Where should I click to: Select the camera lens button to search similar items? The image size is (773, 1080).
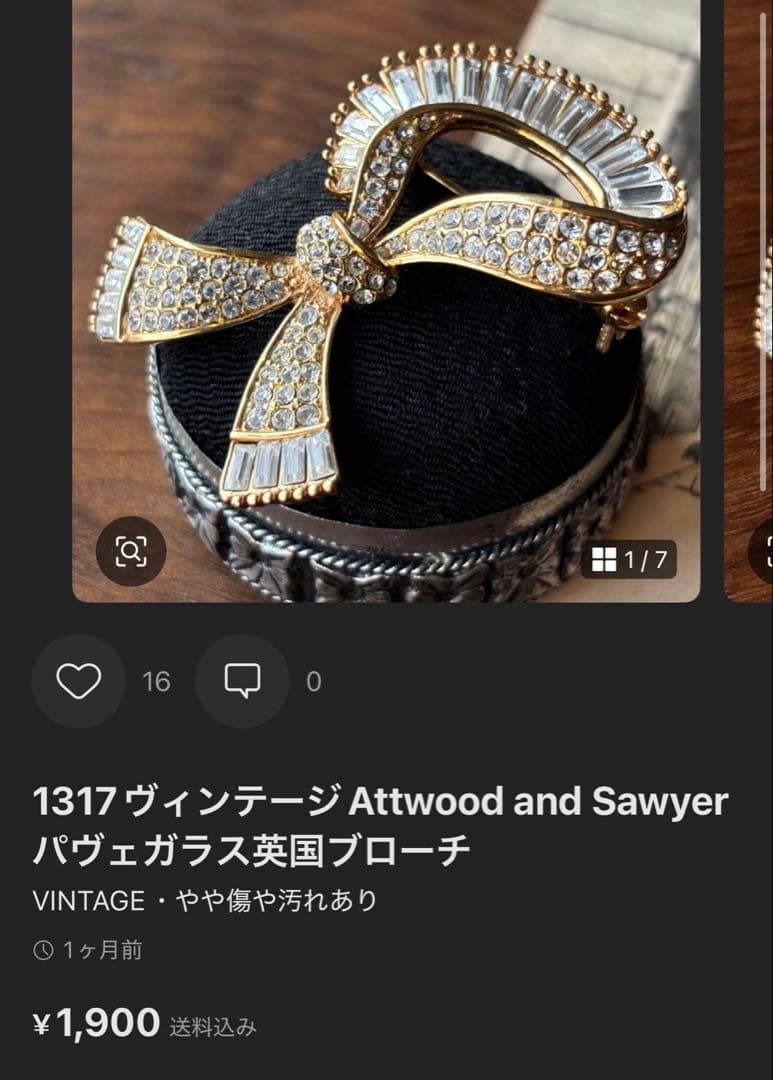[130, 551]
